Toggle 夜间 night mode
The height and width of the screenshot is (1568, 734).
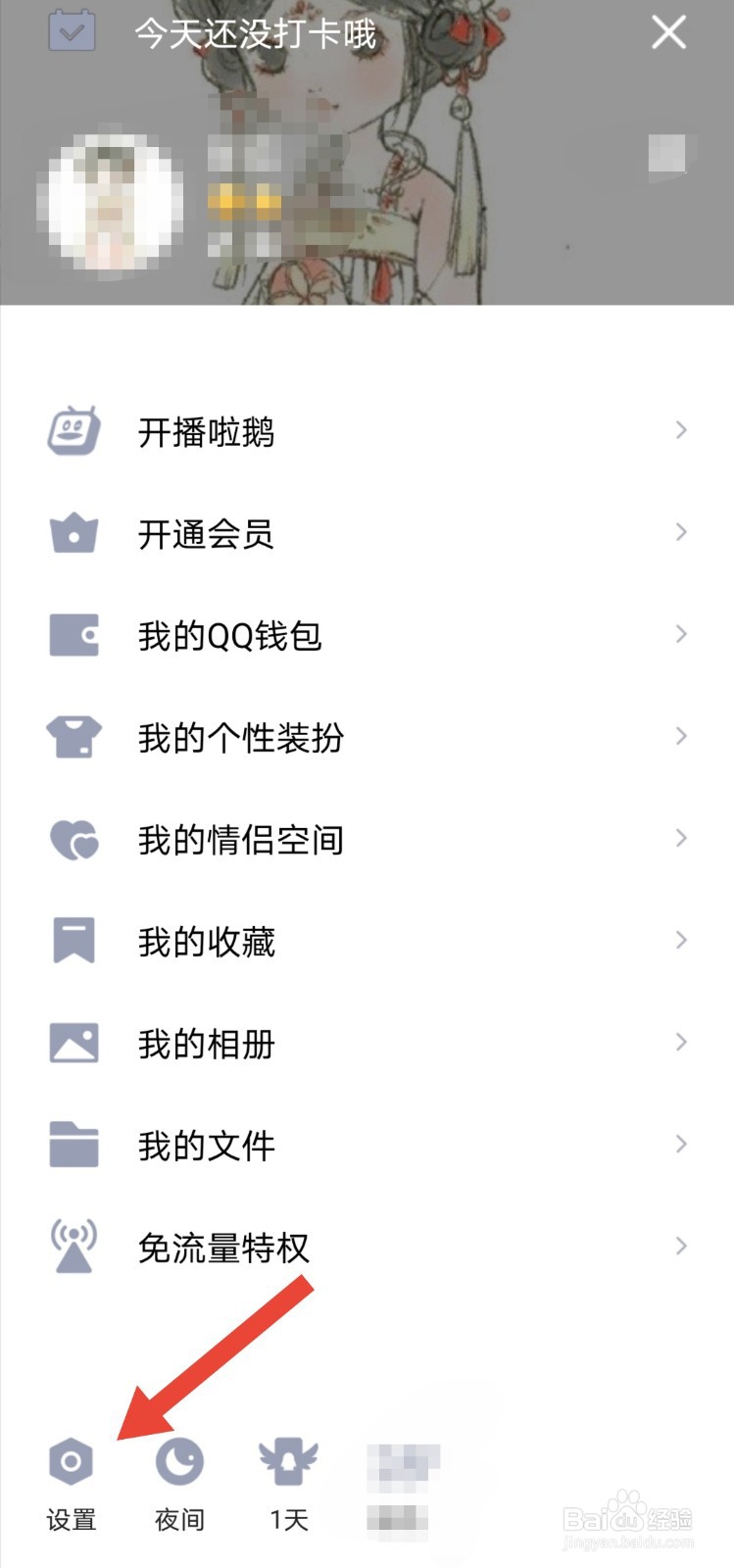178,1464
